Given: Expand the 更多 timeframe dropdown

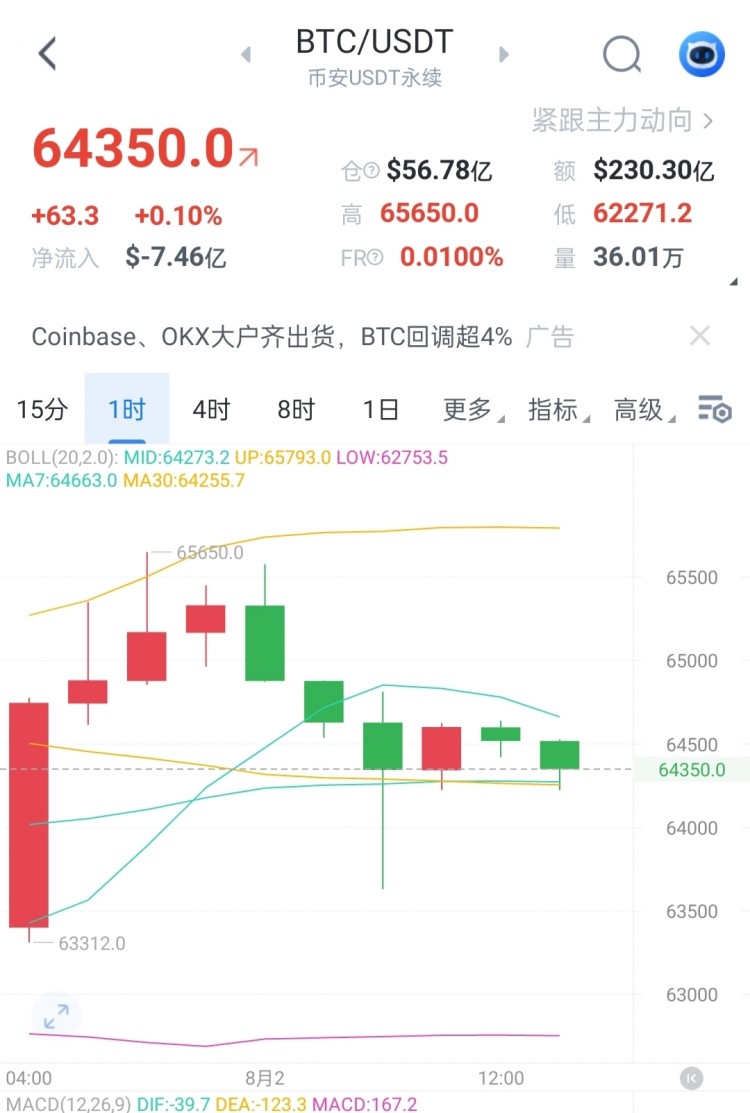Looking at the screenshot, I should click(471, 409).
